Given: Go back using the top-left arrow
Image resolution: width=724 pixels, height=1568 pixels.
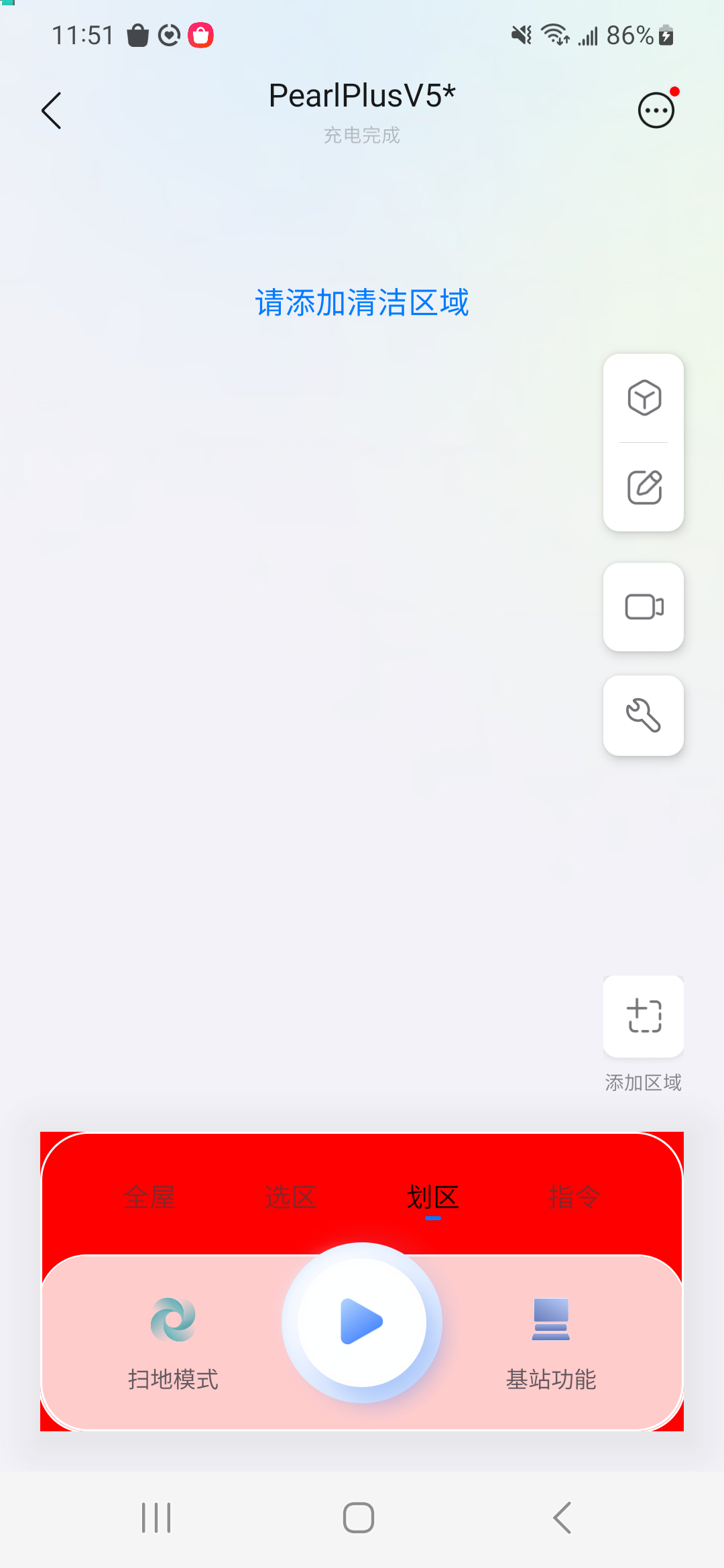Looking at the screenshot, I should (x=52, y=111).
